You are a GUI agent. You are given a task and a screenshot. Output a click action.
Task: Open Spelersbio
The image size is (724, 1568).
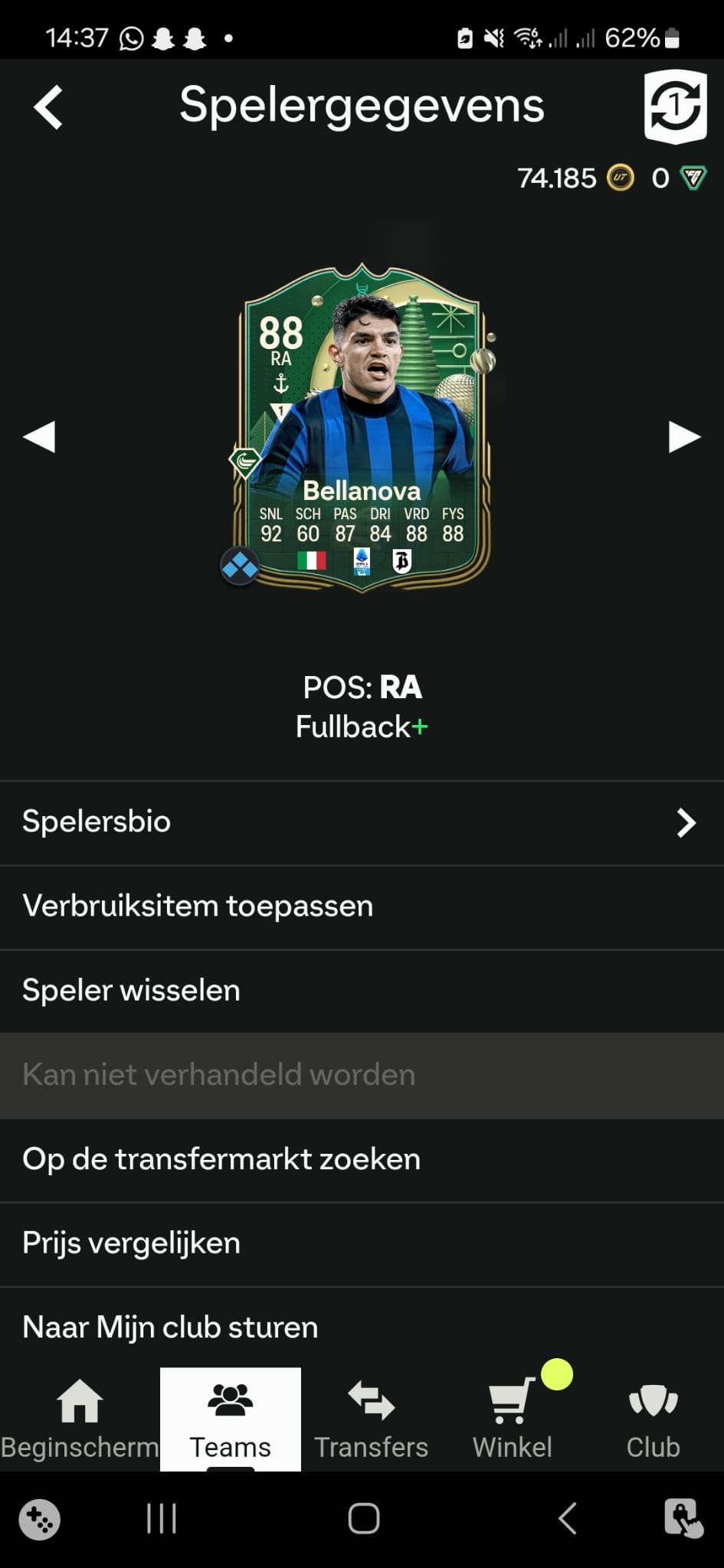coord(362,823)
